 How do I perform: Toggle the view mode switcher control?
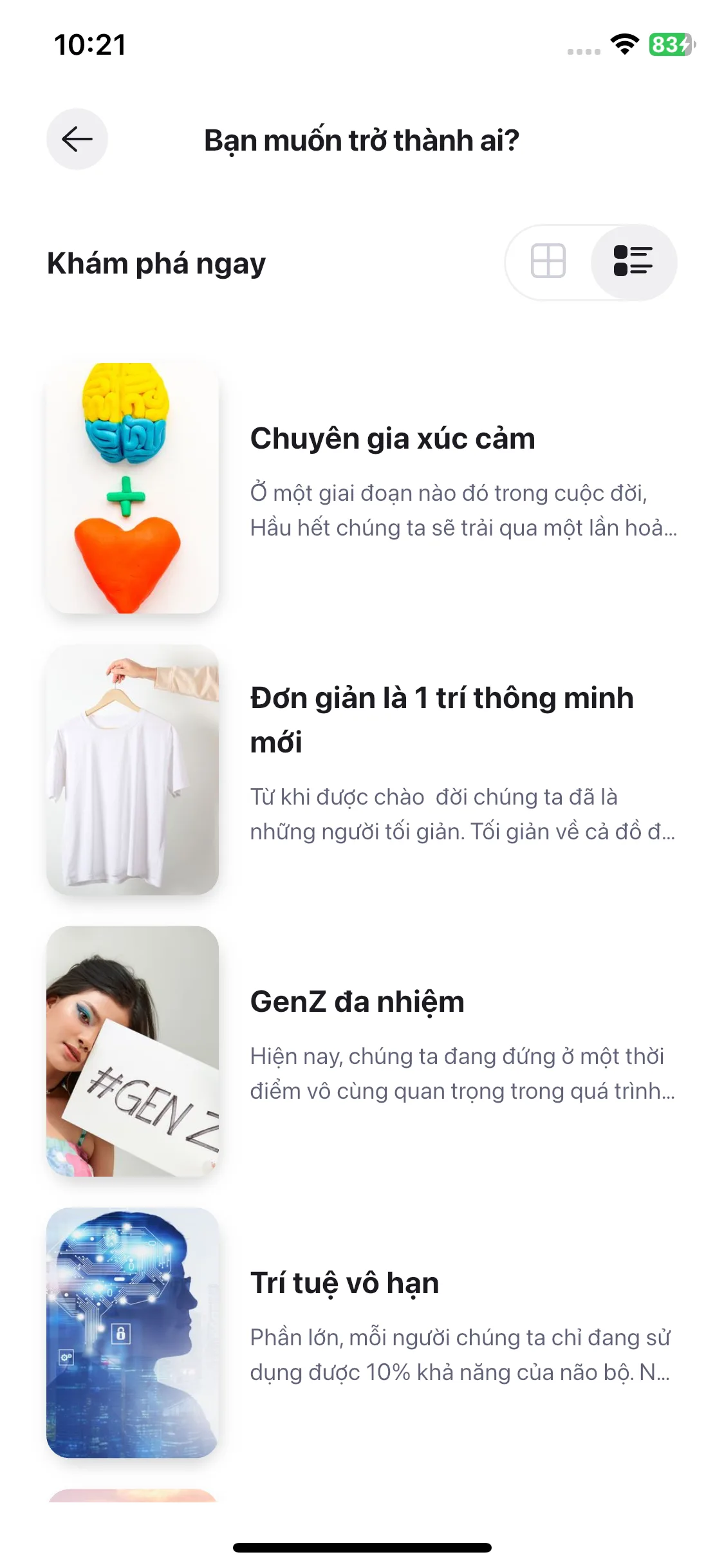click(x=591, y=262)
